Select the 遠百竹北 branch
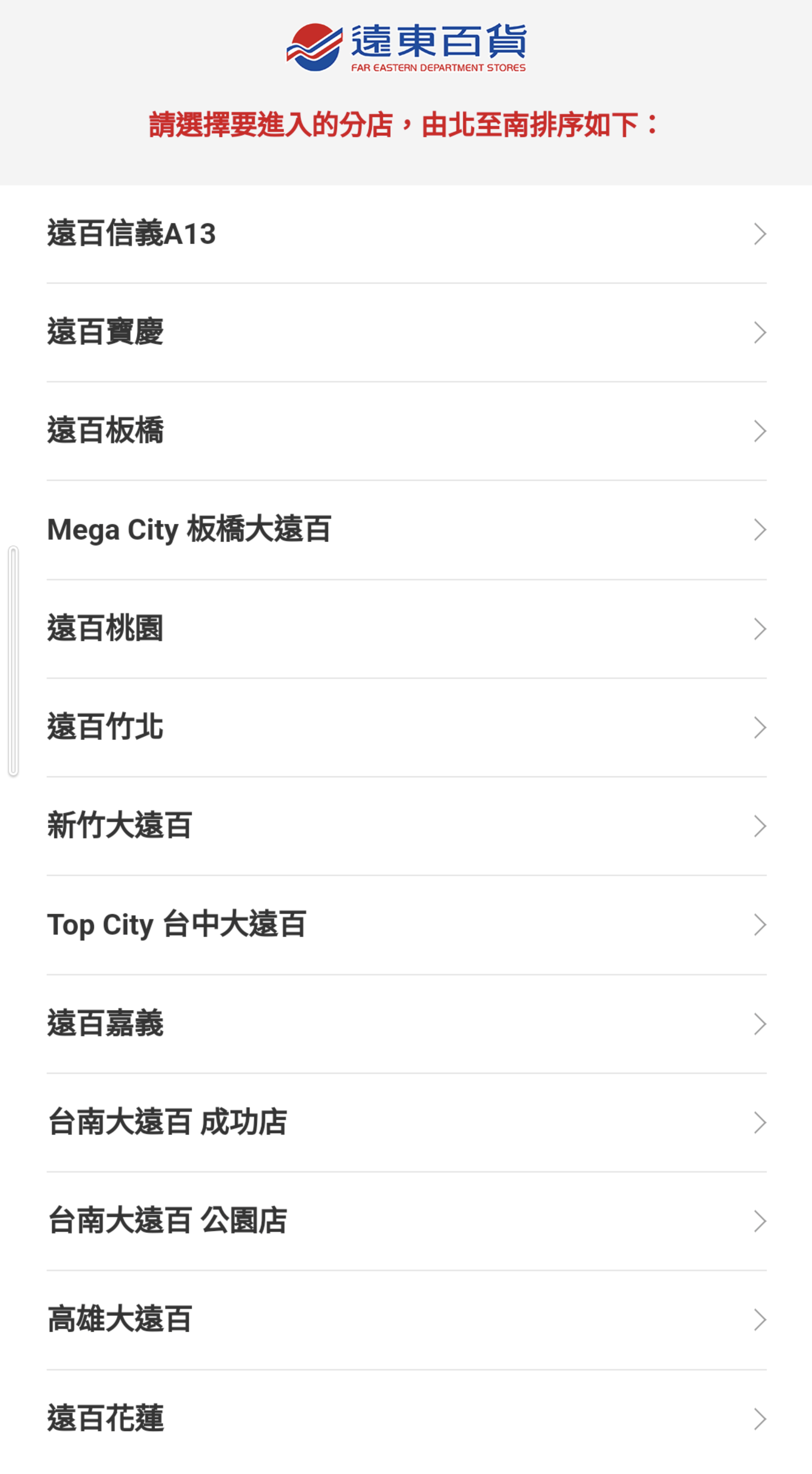This screenshot has width=812, height=1474. 406,727
